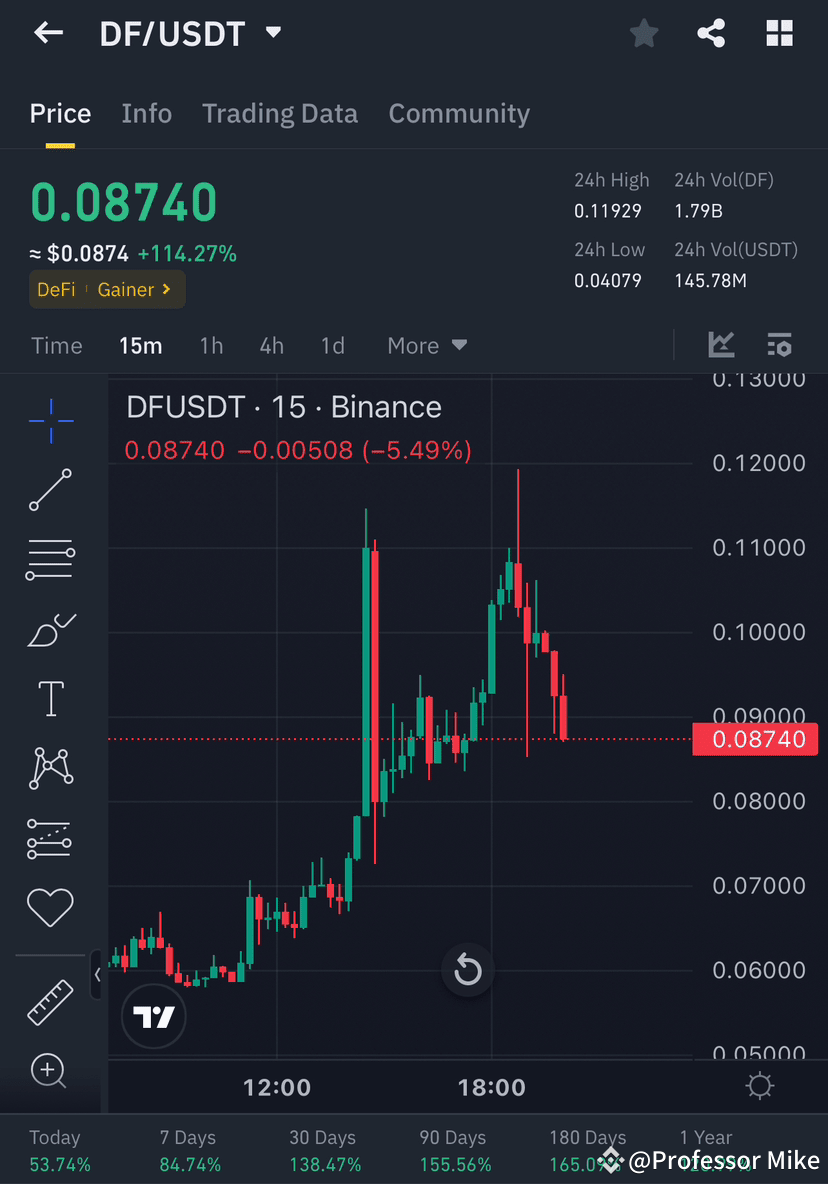This screenshot has height=1184, width=828.
Task: Open the horizontal lines tool
Action: pyautogui.click(x=50, y=560)
